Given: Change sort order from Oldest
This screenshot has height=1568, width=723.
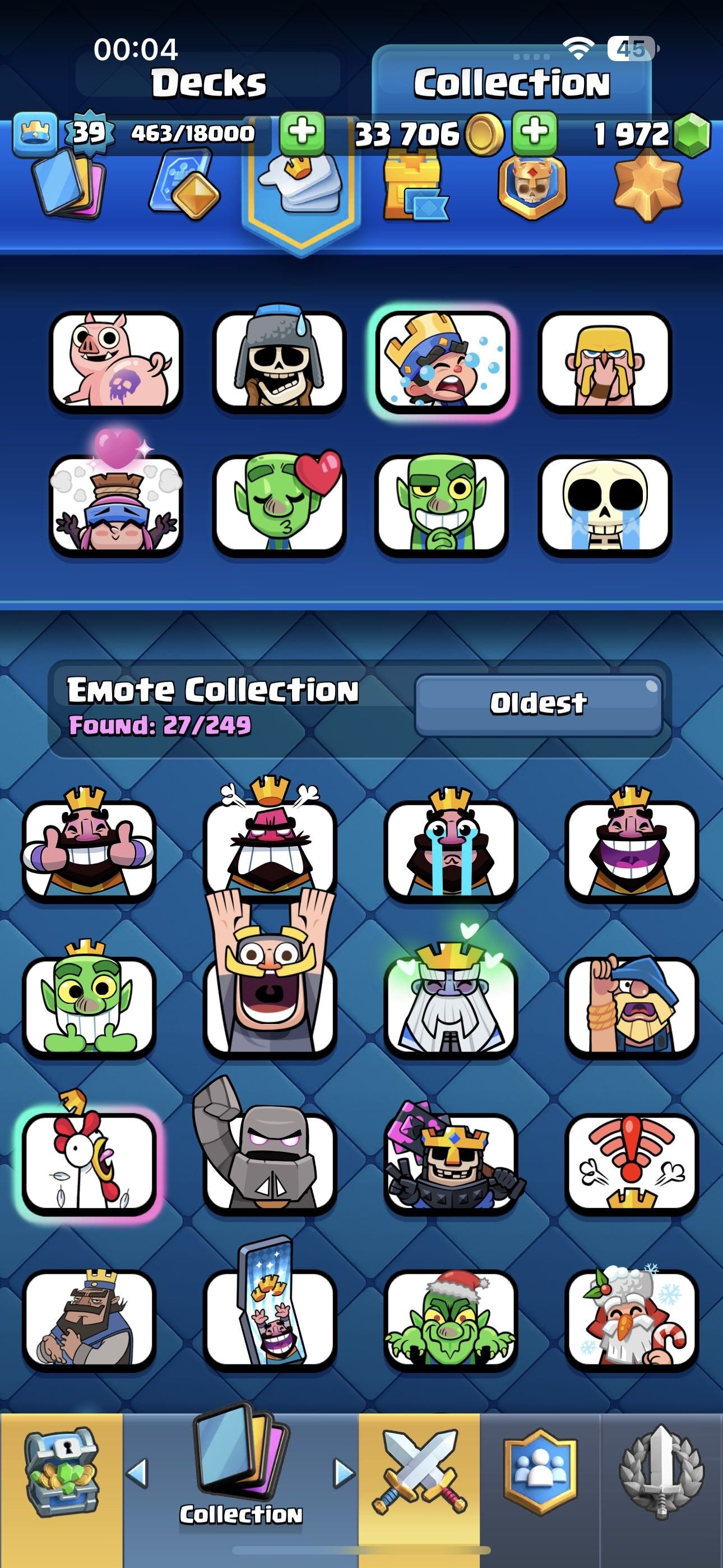Looking at the screenshot, I should point(539,705).
